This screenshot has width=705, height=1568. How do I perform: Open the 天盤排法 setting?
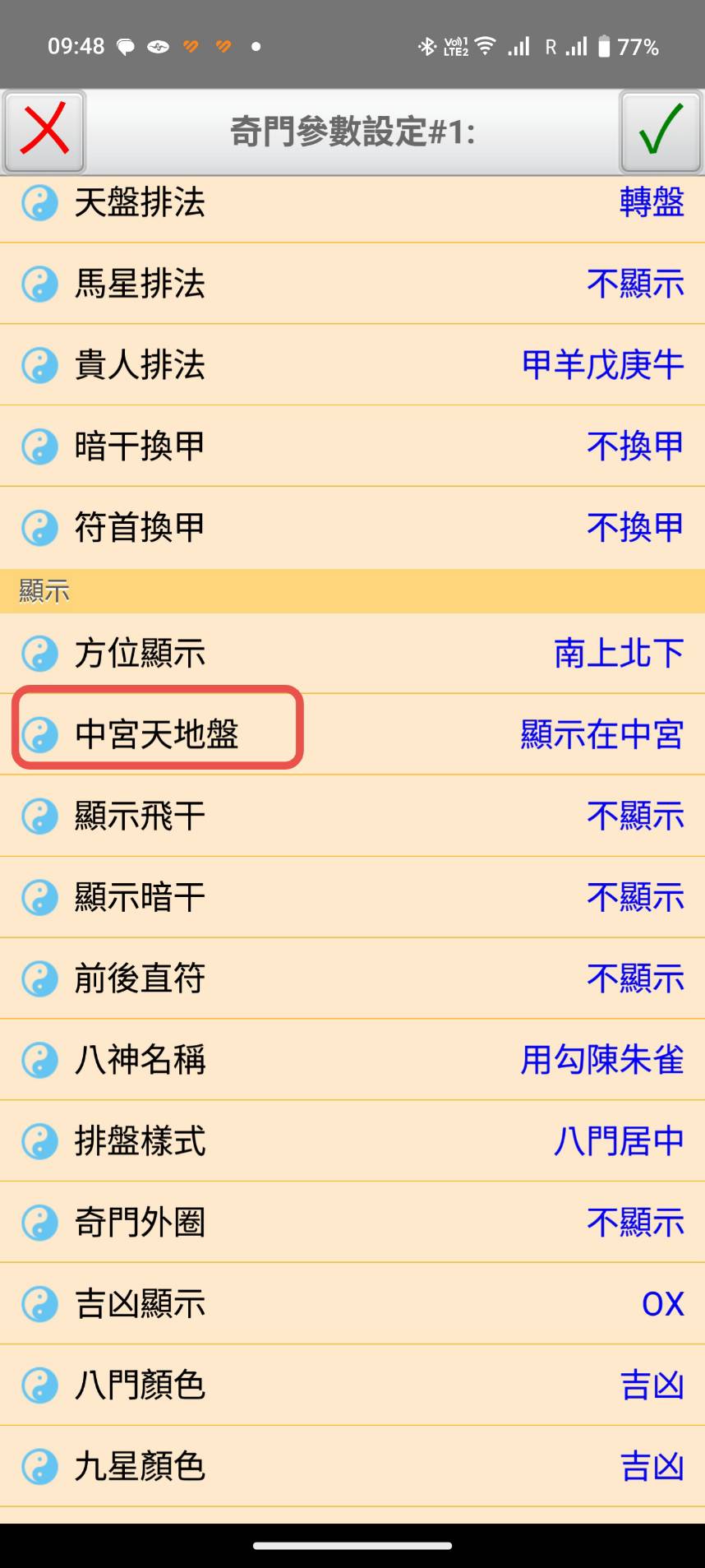352,203
